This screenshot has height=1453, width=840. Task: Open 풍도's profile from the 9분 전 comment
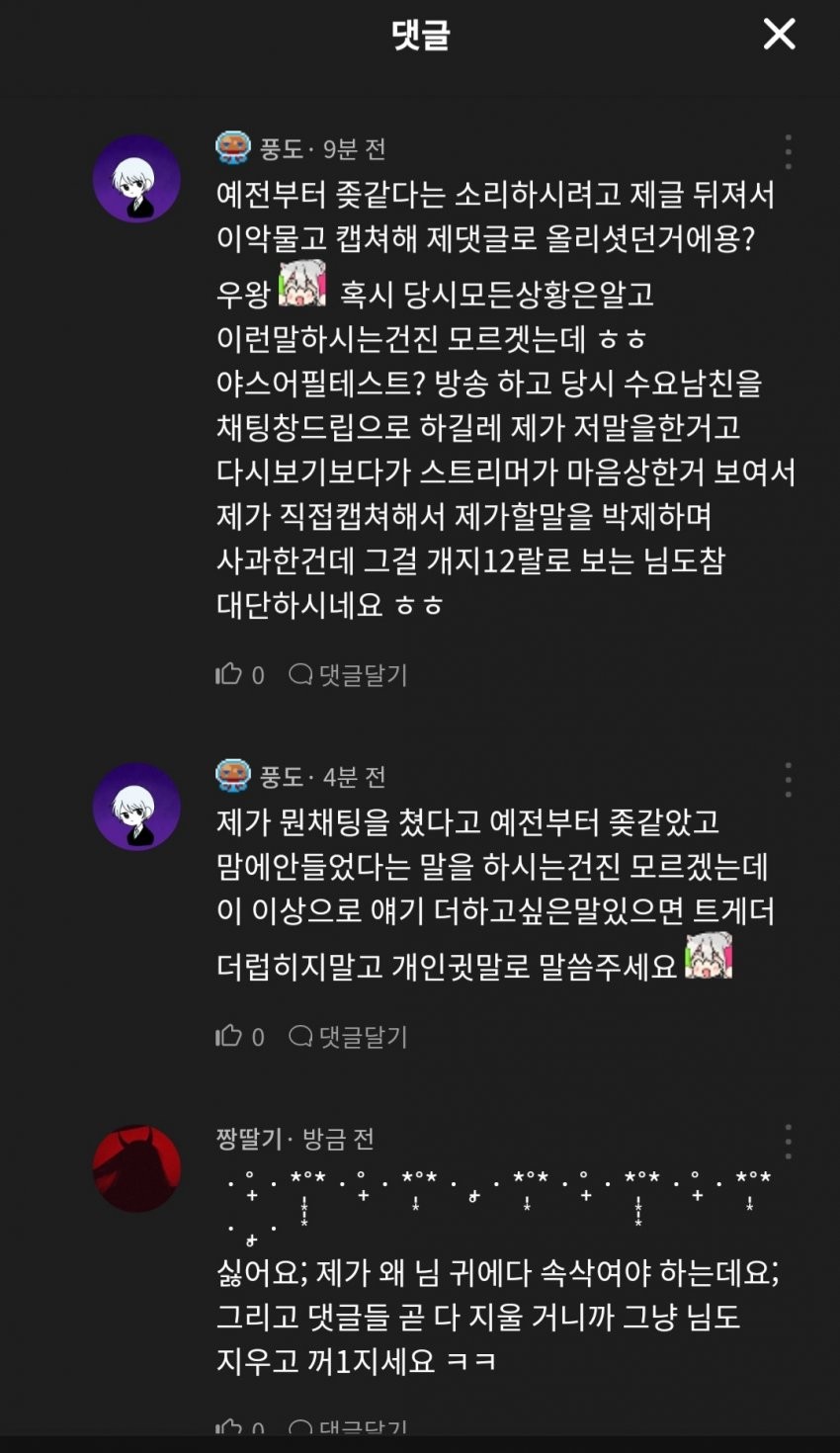[136, 179]
